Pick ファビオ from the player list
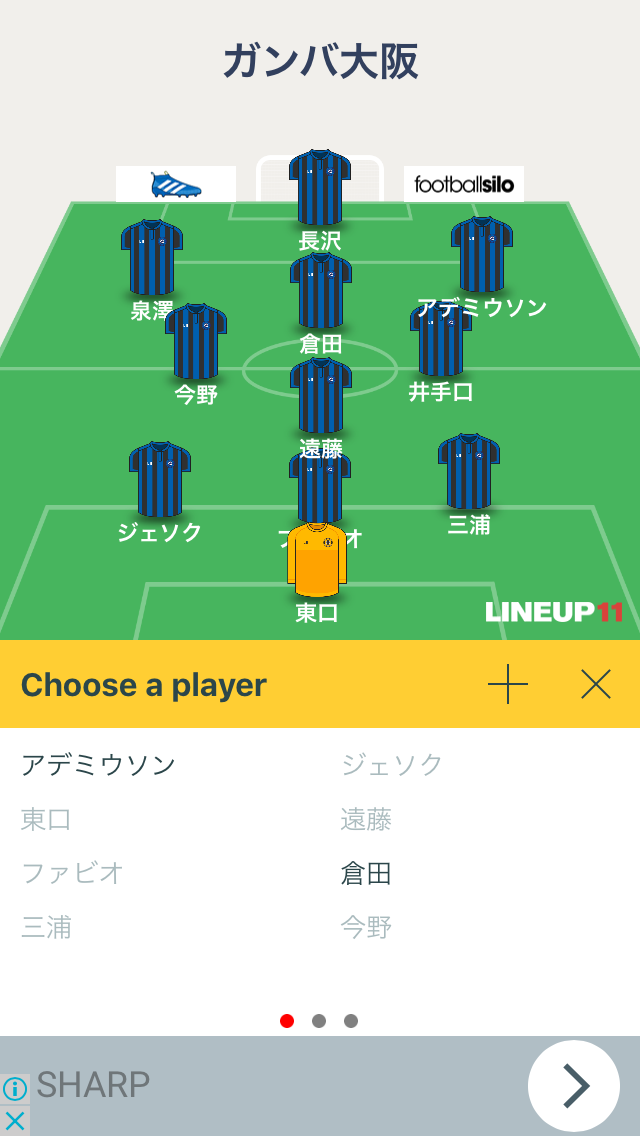Viewport: 640px width, 1136px height. (73, 873)
